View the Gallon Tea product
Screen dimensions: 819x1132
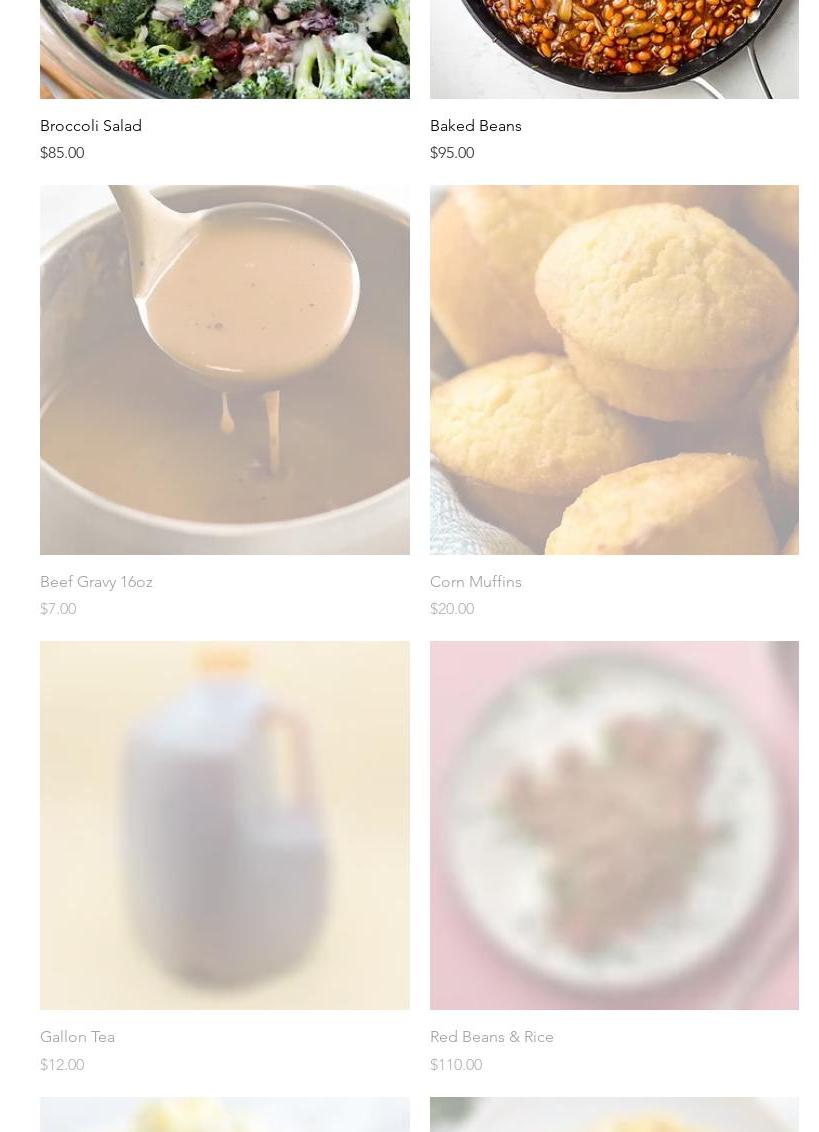coord(224,825)
